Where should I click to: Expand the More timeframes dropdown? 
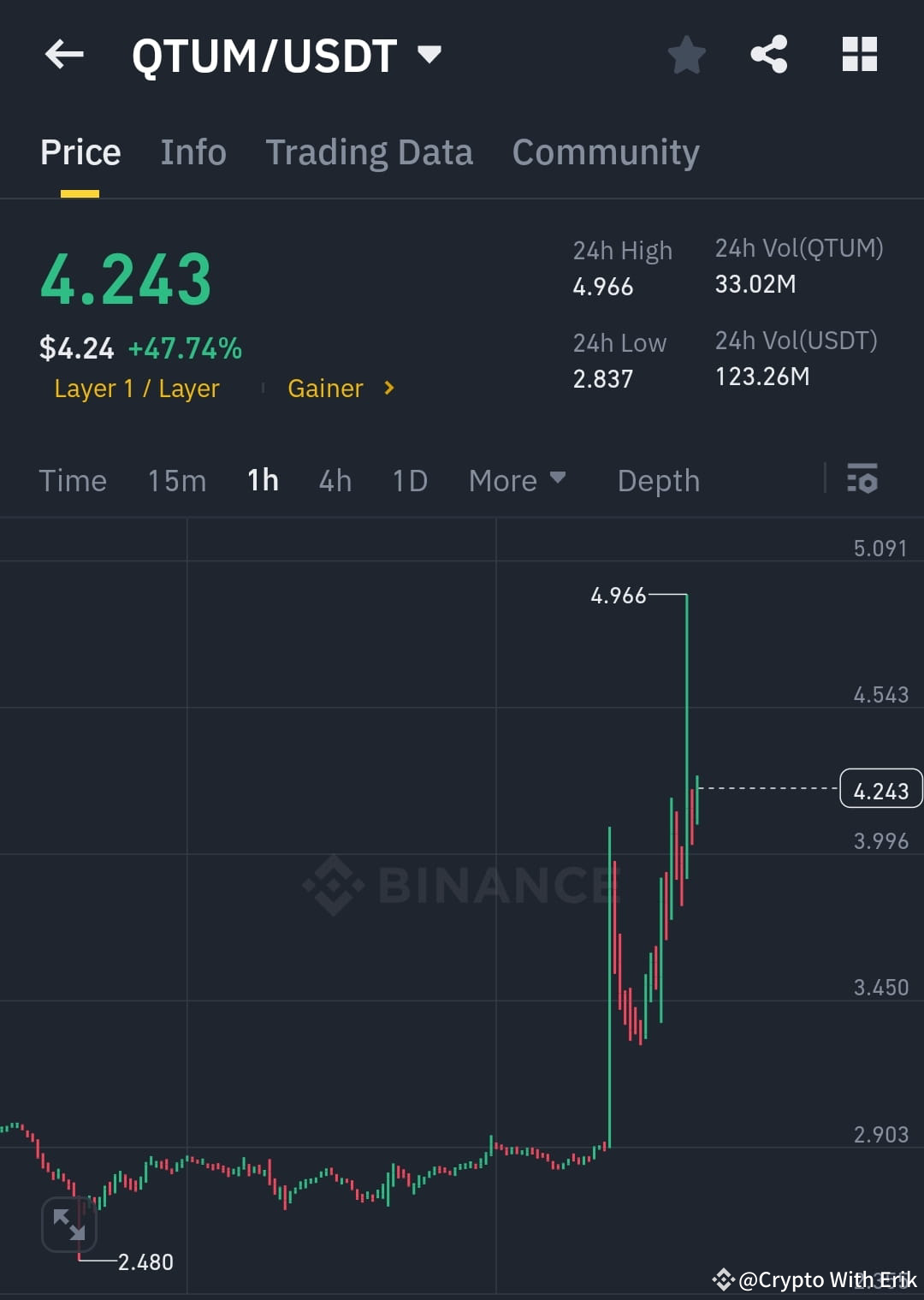(x=517, y=480)
